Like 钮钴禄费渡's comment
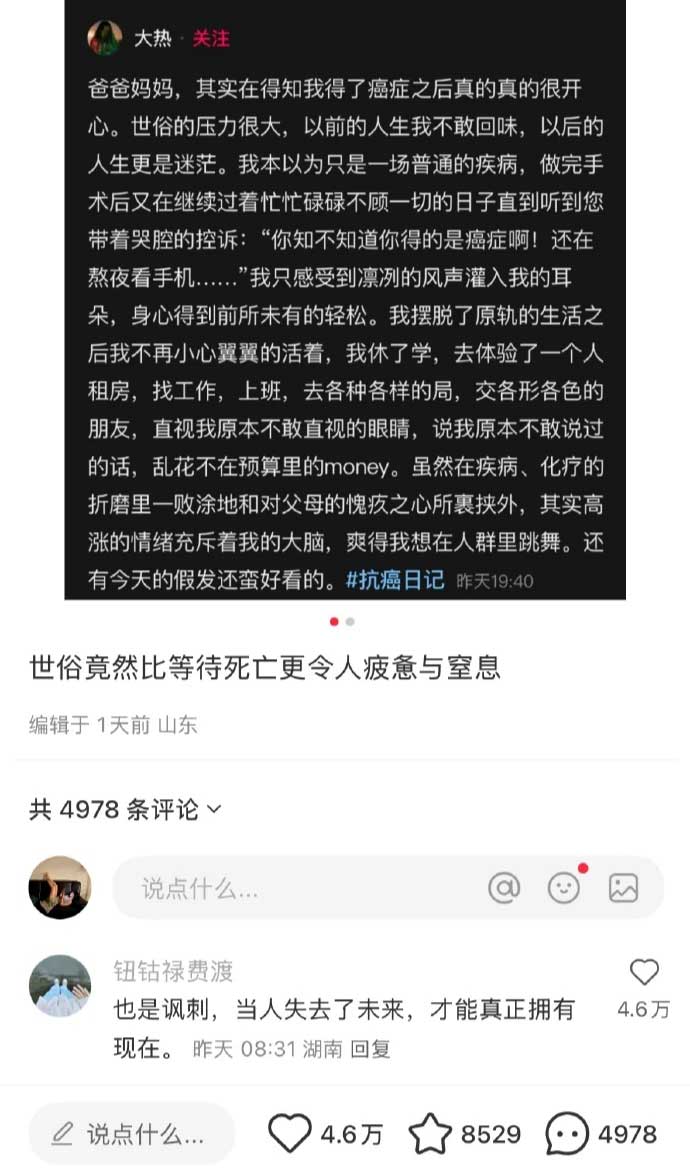Viewport: 690px width, 1175px height. tap(644, 972)
